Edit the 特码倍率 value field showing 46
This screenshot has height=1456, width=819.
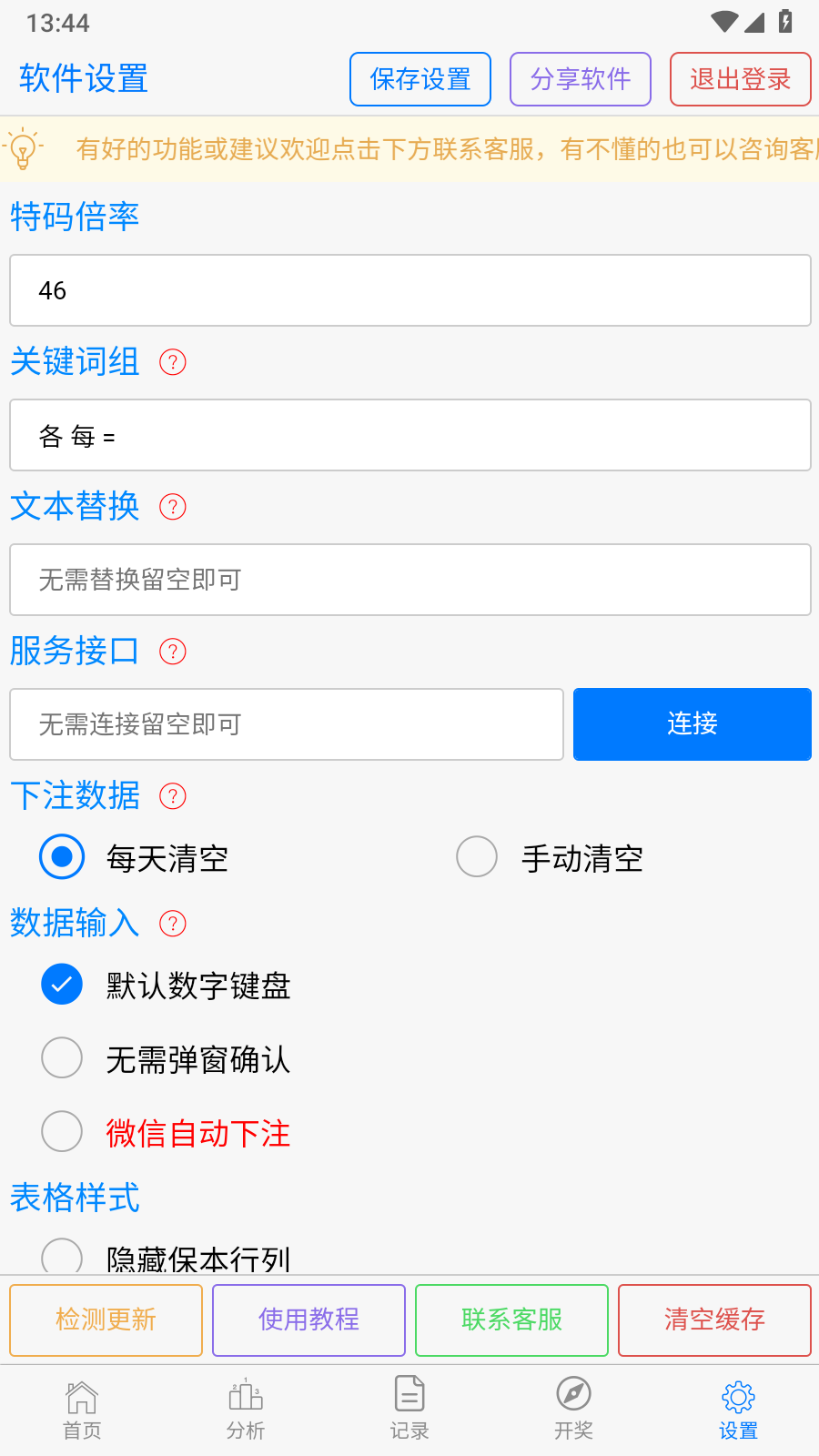click(x=409, y=290)
